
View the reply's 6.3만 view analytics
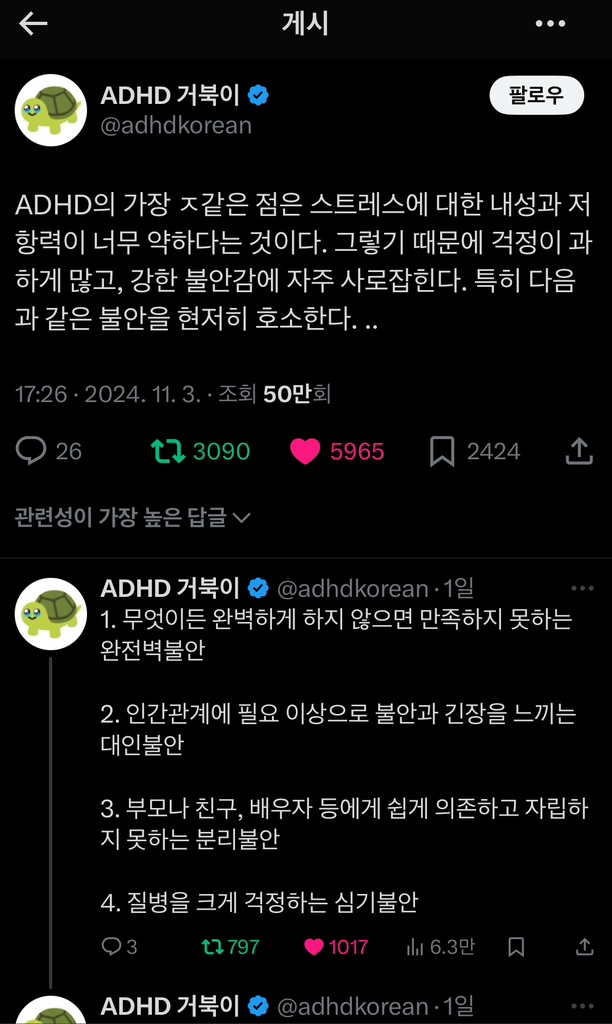tap(417, 946)
